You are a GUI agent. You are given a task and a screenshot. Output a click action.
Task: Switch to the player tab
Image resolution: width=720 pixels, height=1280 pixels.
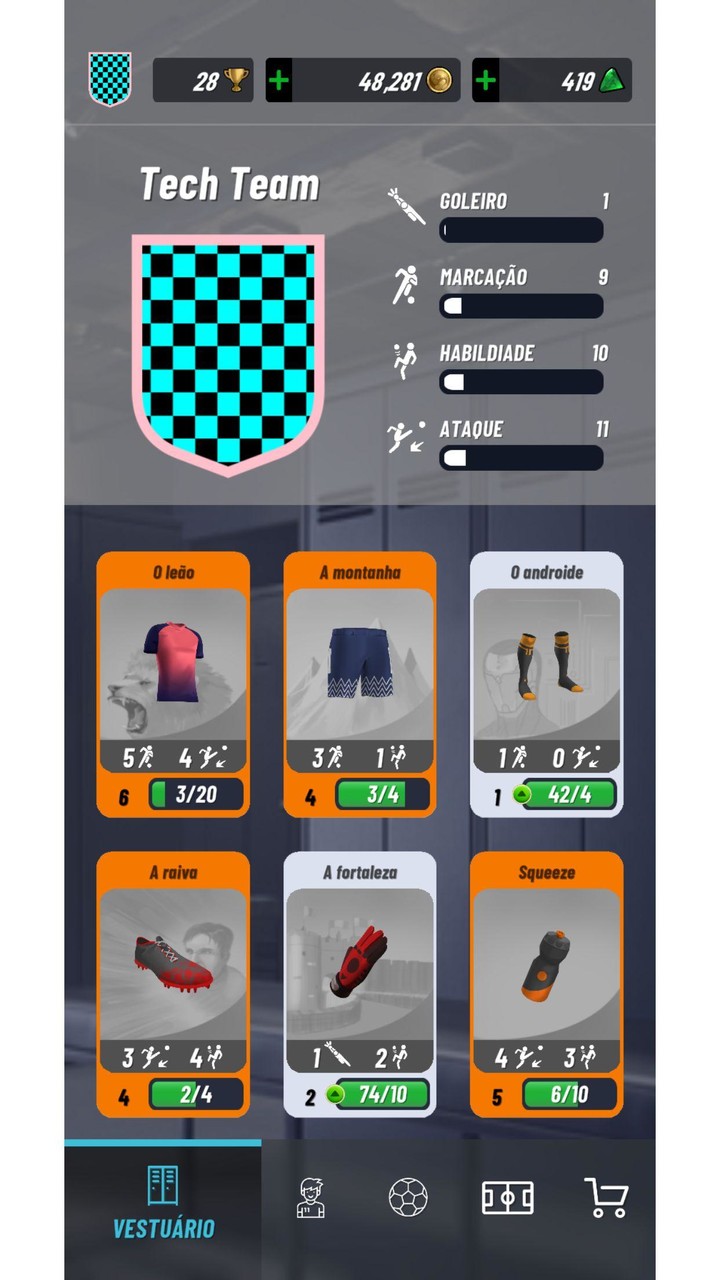311,1197
